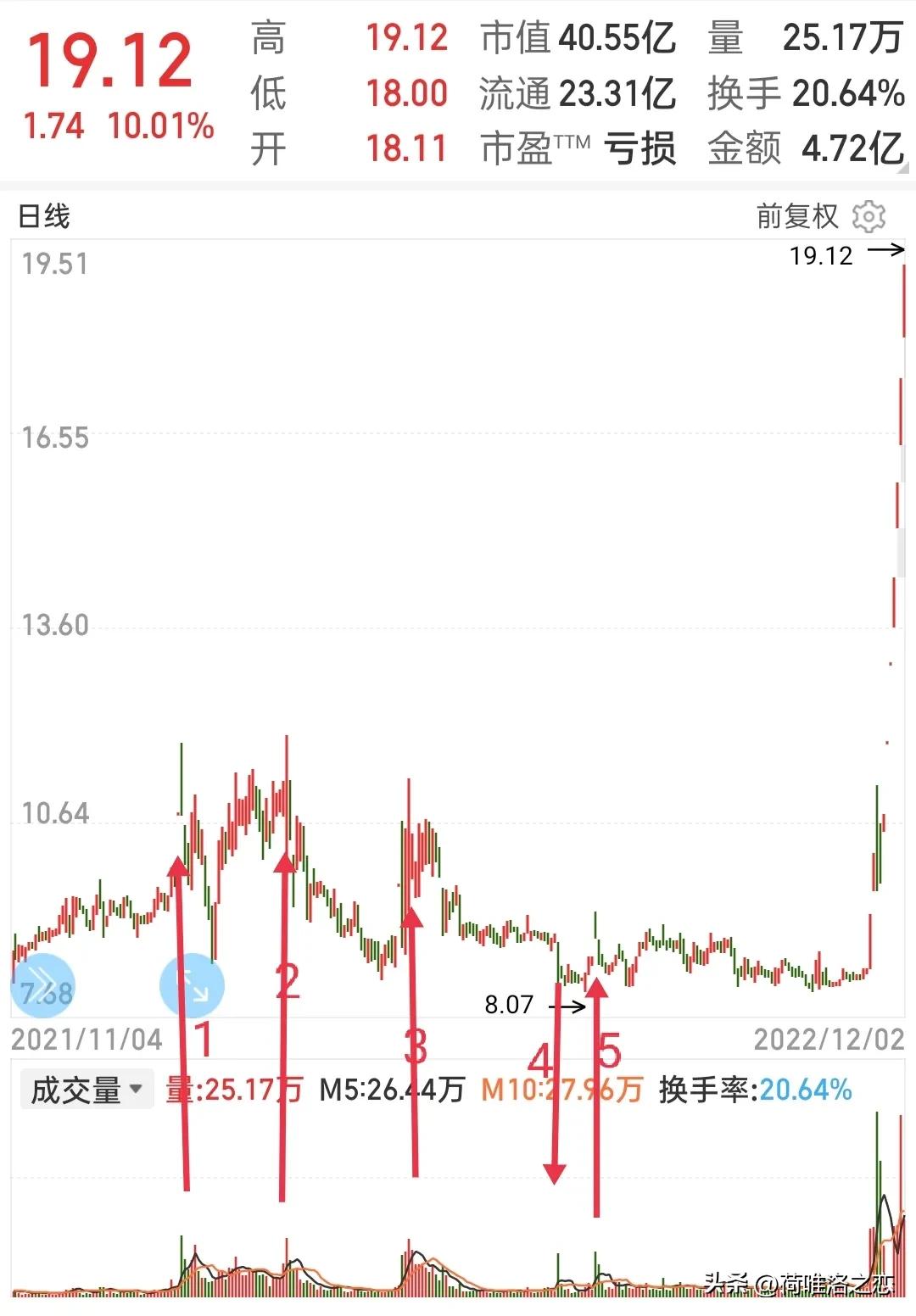Open chart settings with the gear icon
916x1316 pixels.
click(870, 218)
